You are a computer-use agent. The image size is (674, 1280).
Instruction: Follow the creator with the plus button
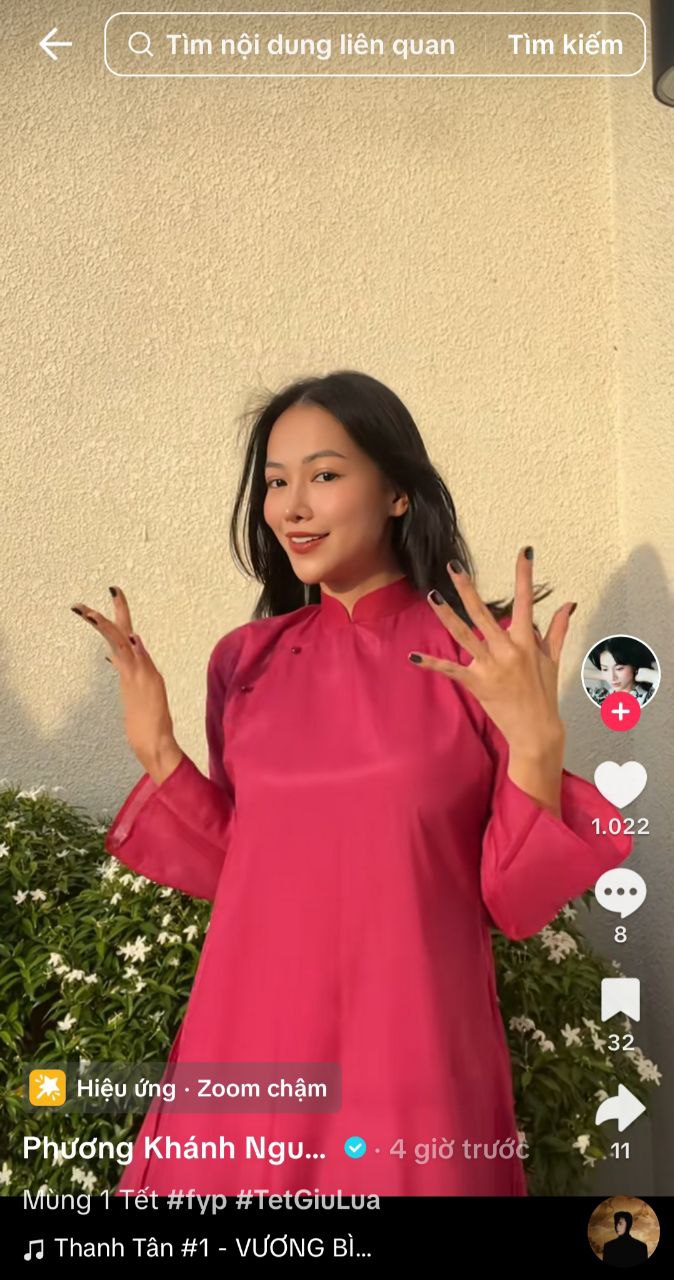tap(621, 711)
